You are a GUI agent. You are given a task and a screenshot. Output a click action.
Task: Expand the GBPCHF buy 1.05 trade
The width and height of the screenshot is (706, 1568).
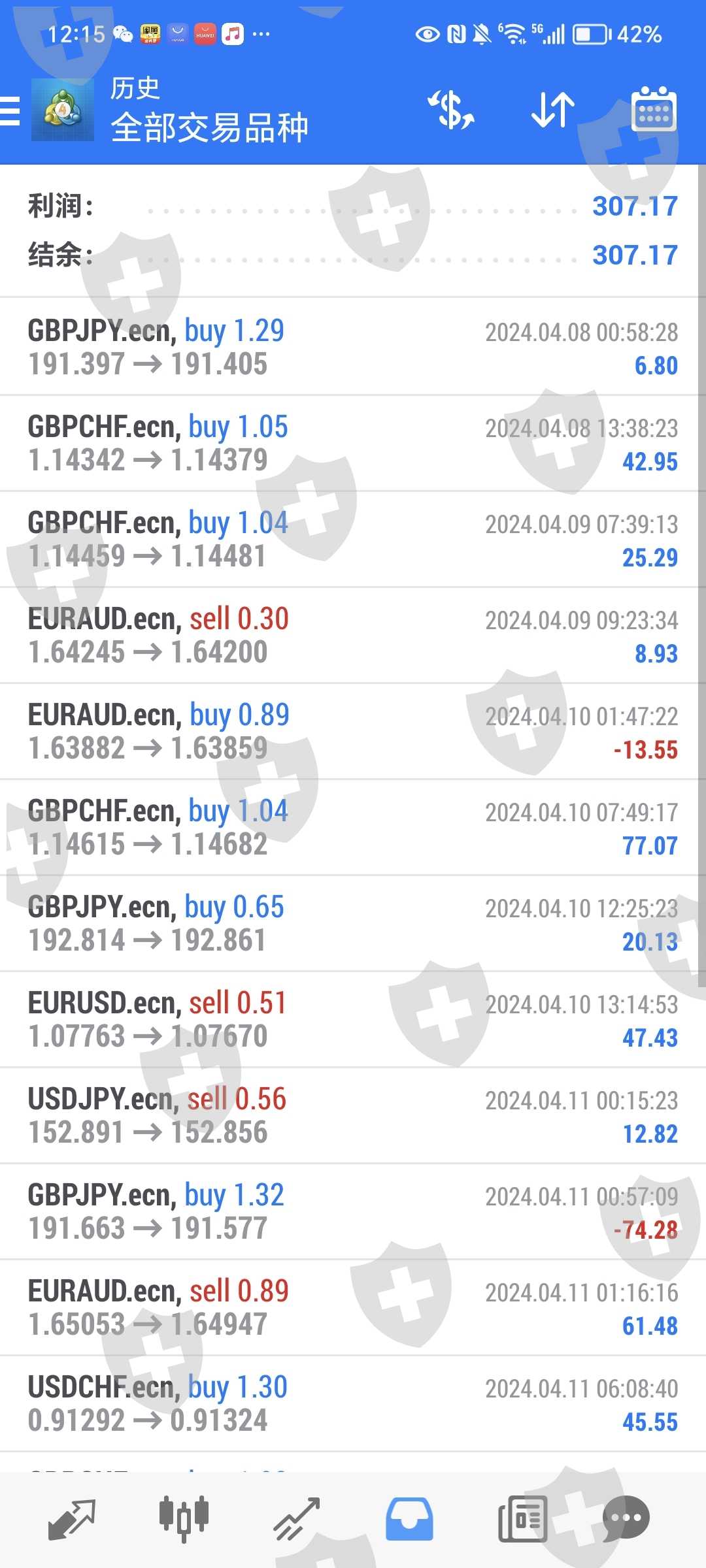(x=353, y=444)
